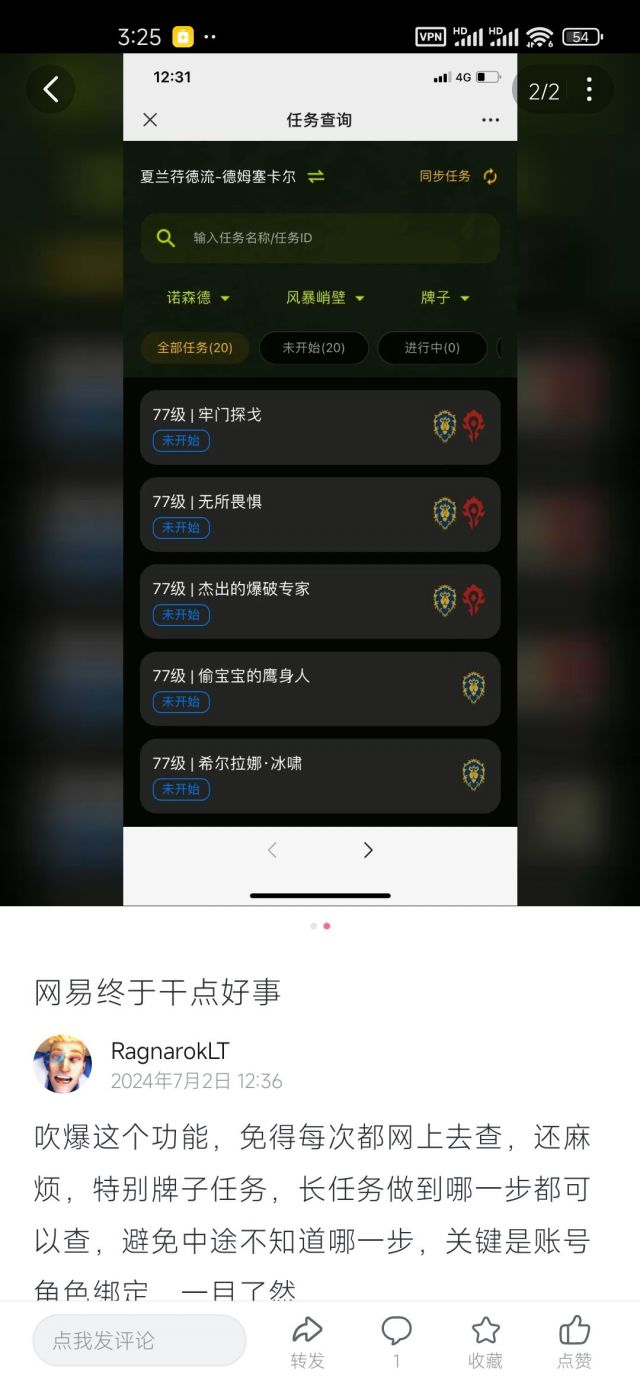
Task: Save the post with 收藏 star
Action: tap(486, 1341)
